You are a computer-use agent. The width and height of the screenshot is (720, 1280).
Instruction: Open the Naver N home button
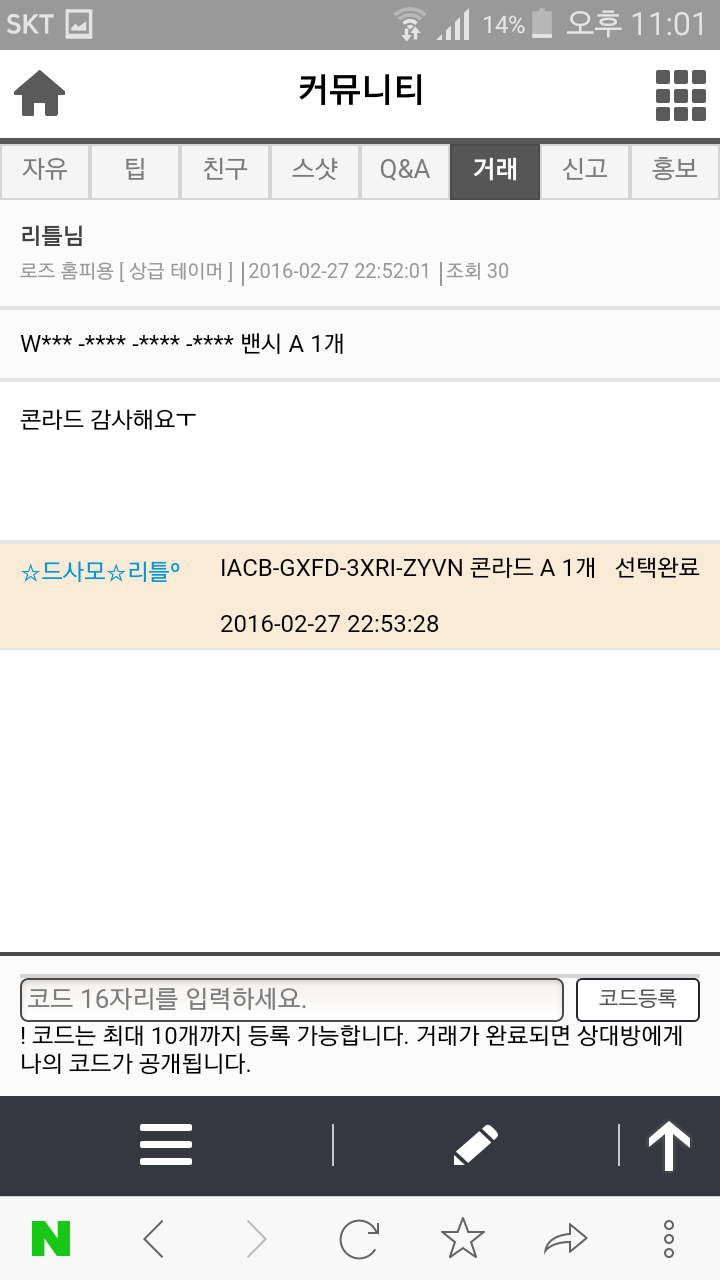51,1239
